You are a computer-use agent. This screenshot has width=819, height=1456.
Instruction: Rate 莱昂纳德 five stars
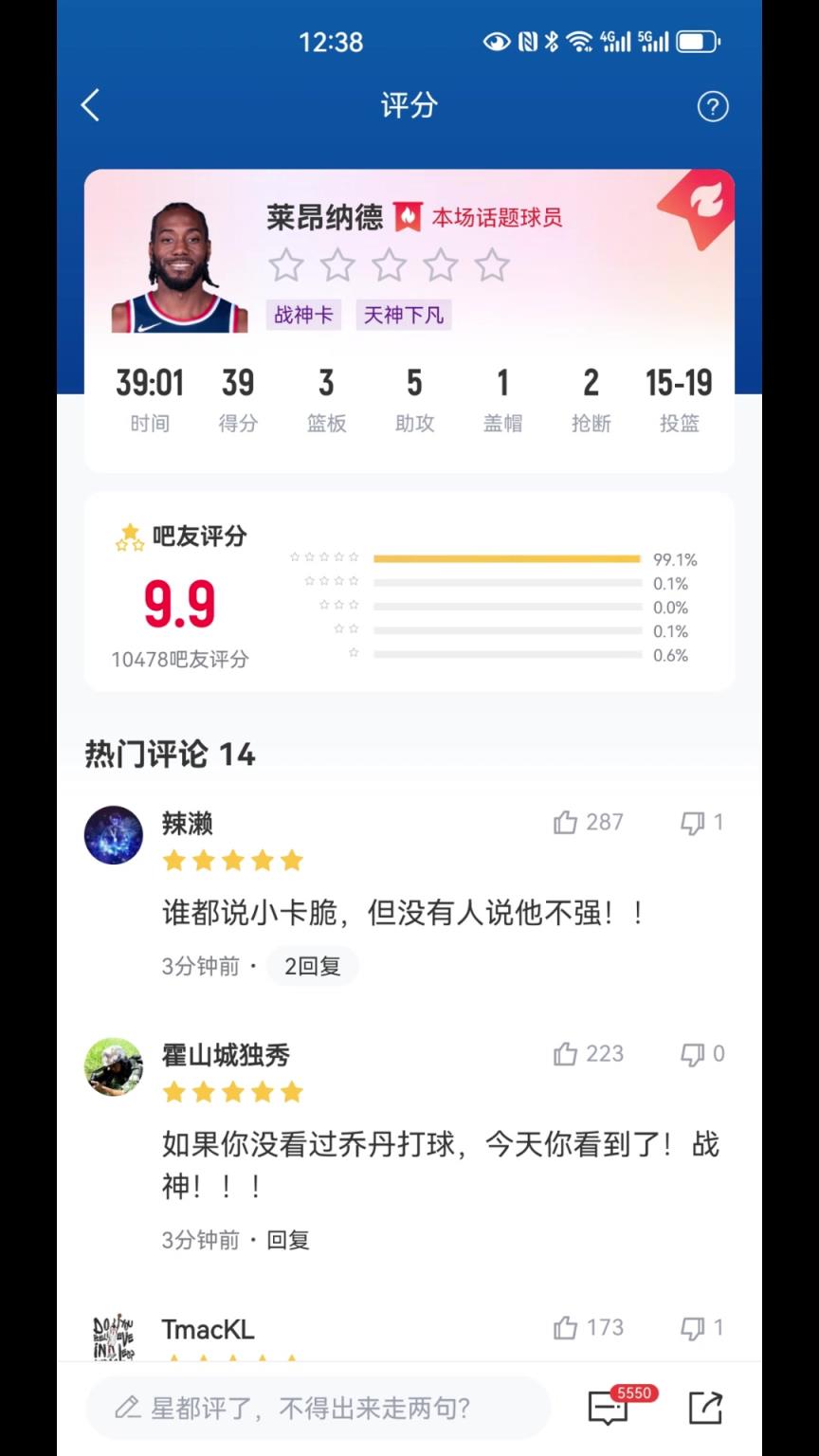pyautogui.click(x=492, y=265)
